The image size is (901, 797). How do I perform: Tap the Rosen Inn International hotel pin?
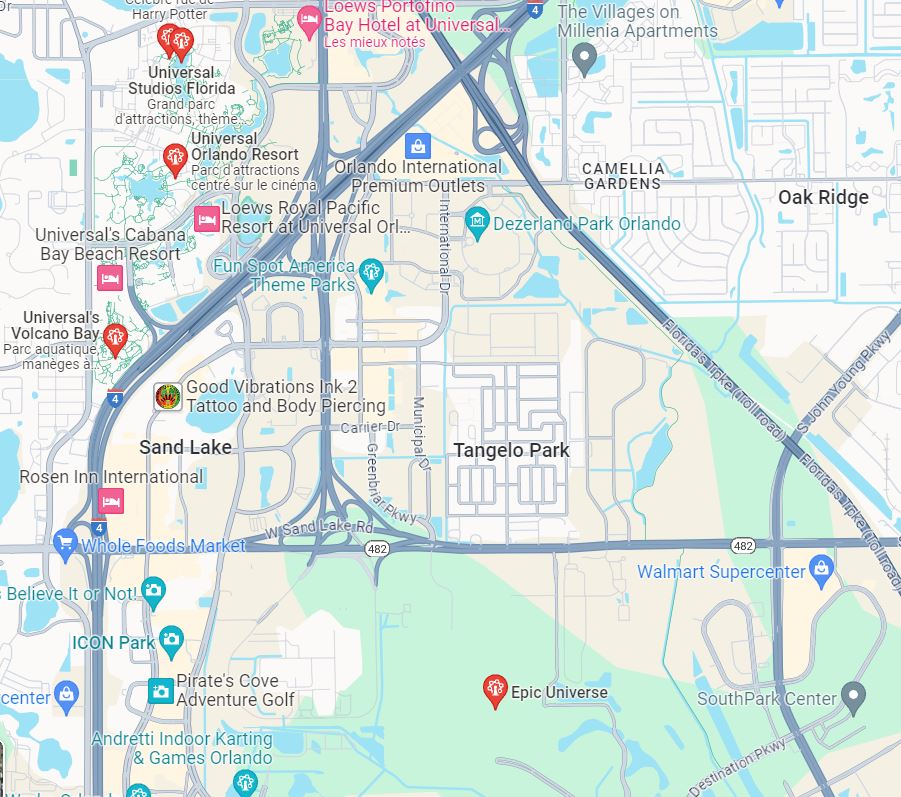pos(111,500)
